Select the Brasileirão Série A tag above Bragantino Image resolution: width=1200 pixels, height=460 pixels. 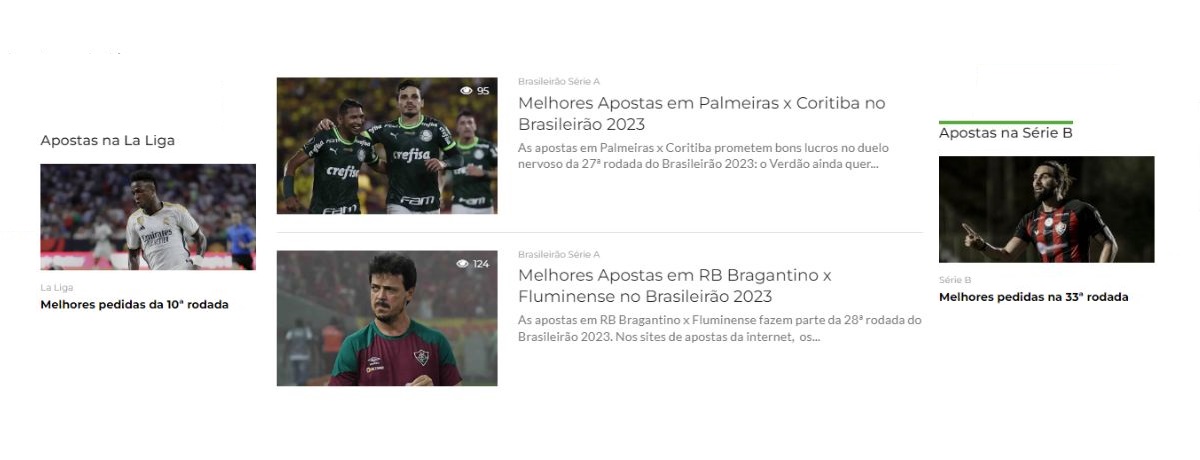(x=558, y=254)
